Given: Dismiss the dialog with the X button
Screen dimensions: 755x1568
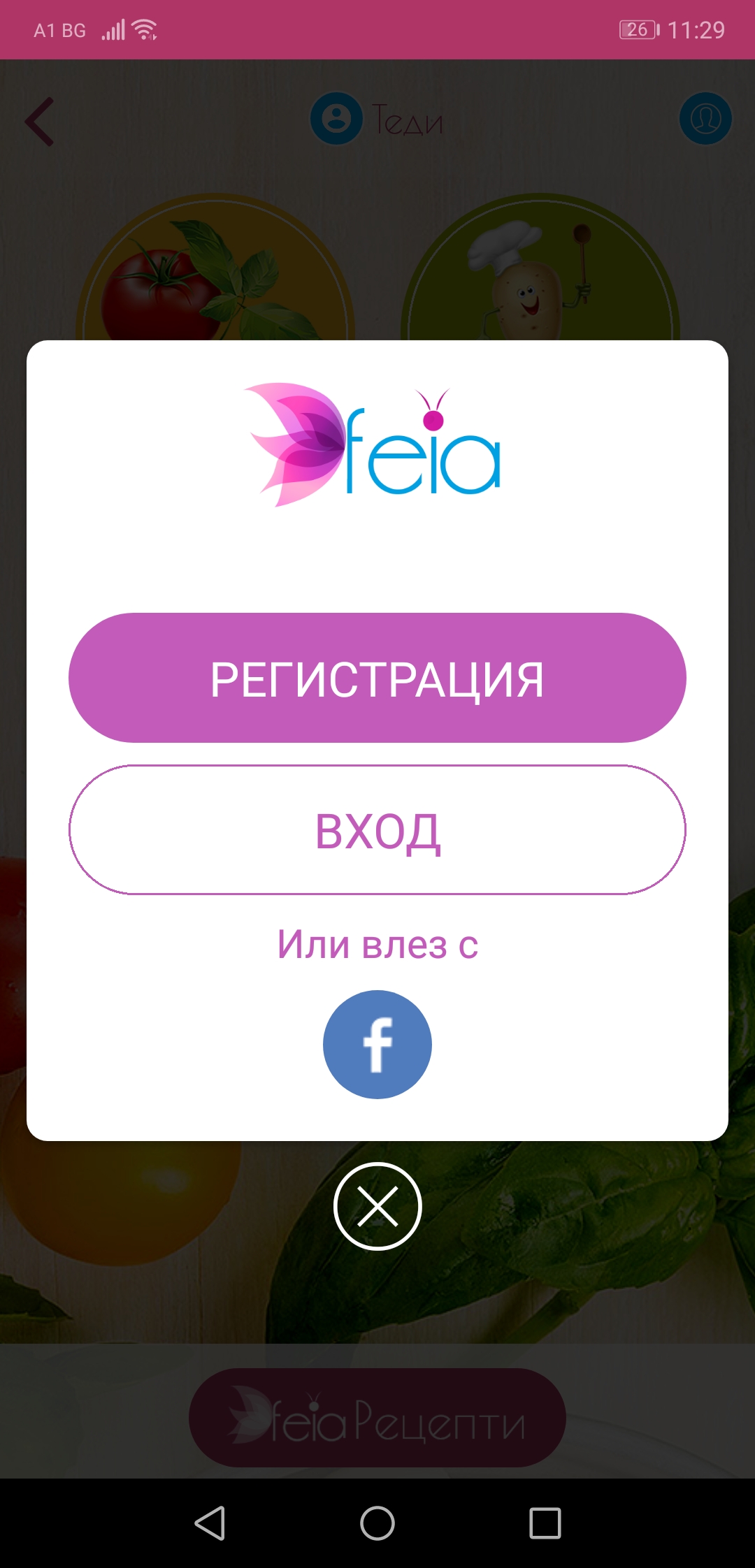Looking at the screenshot, I should point(377,1207).
